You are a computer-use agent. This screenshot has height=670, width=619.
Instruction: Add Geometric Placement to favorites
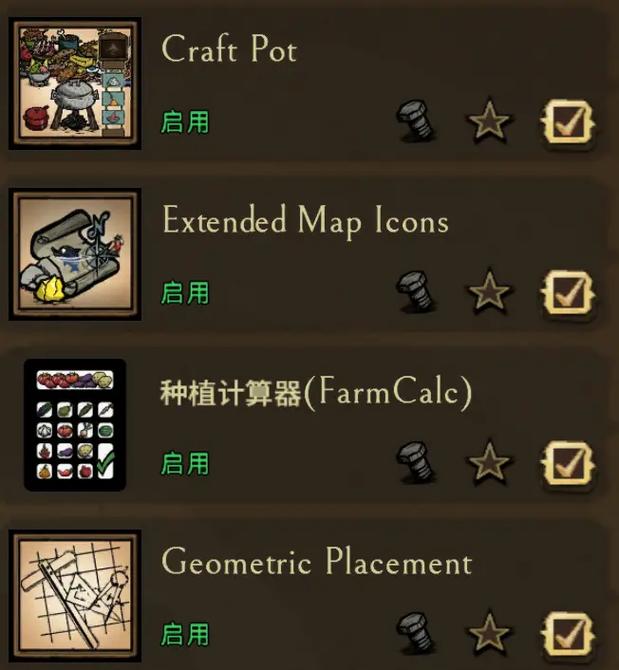(489, 633)
